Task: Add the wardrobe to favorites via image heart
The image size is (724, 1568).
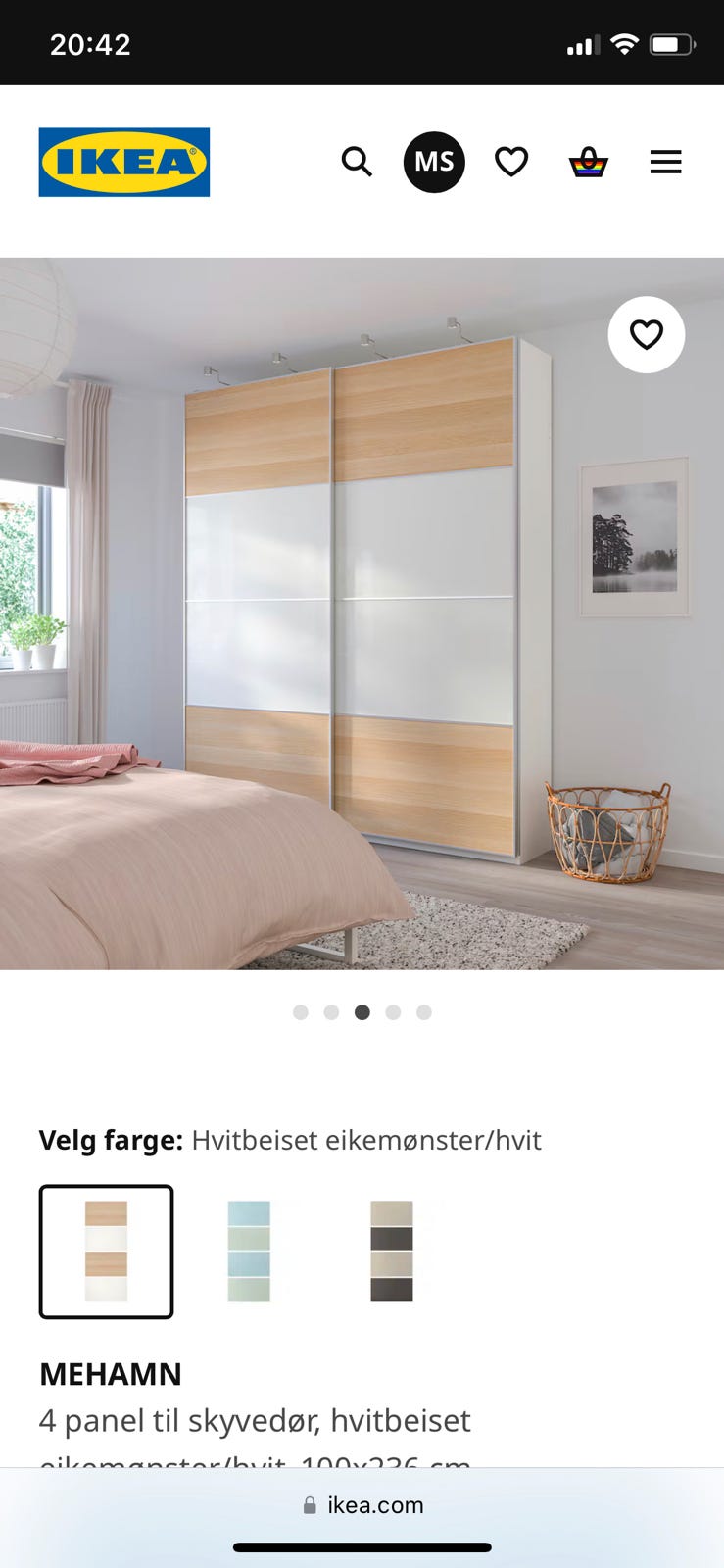Action: click(646, 334)
